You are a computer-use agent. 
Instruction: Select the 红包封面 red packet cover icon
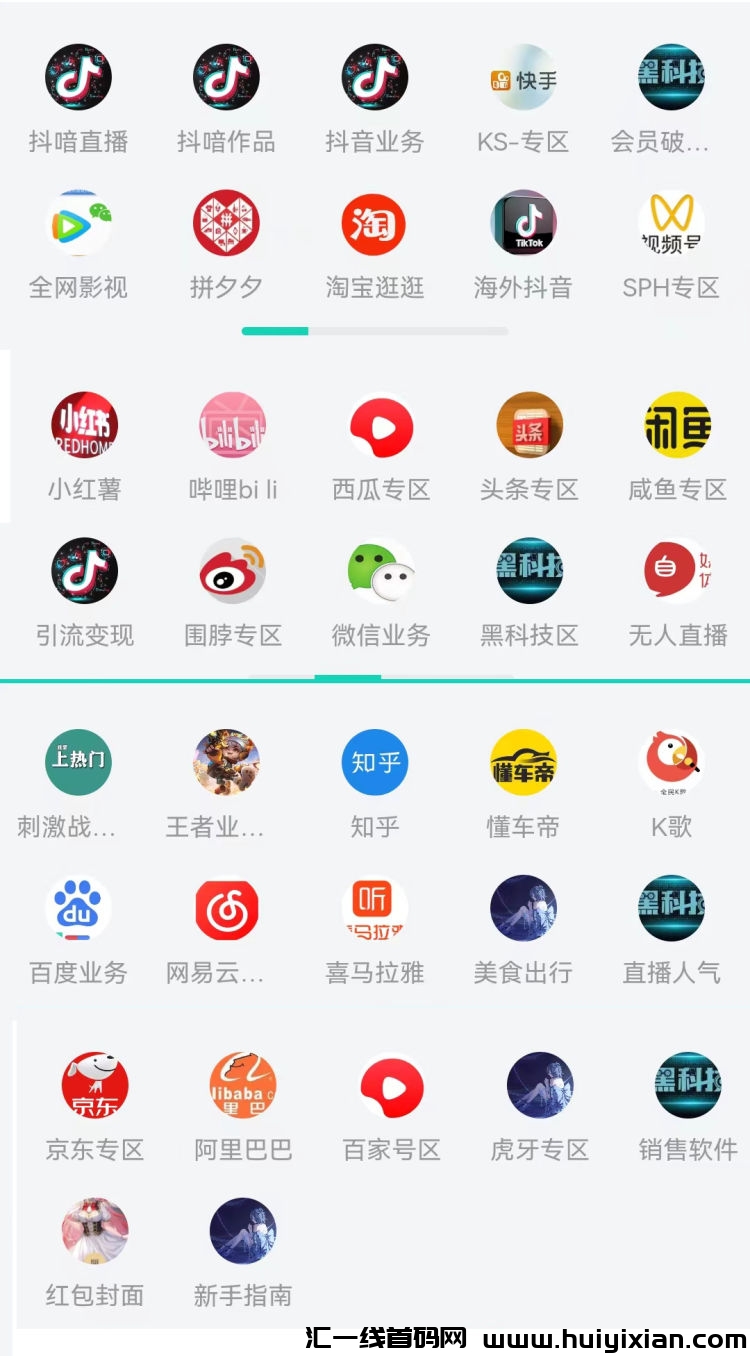(93, 1231)
